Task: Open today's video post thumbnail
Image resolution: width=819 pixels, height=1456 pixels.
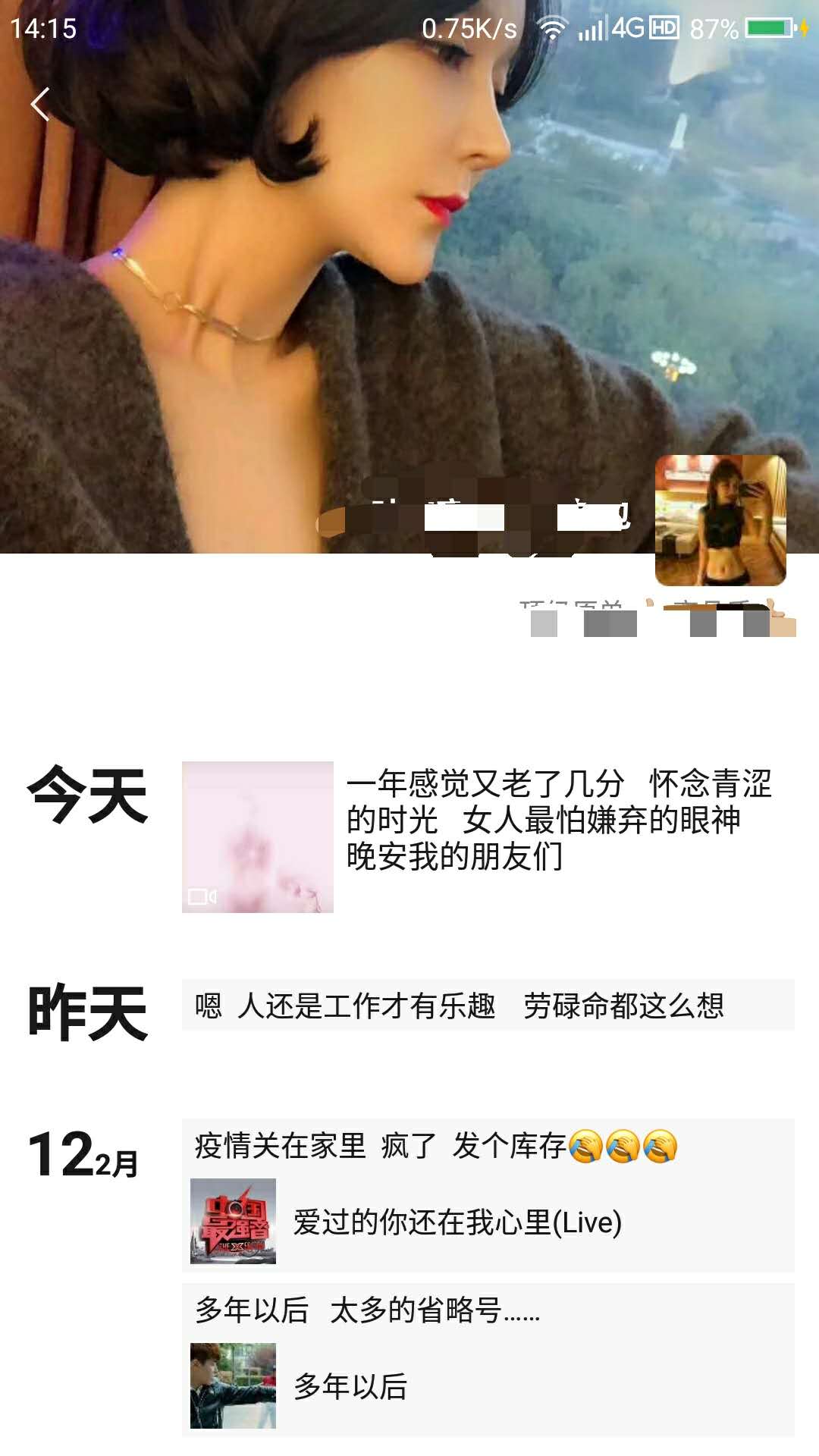Action: coord(258,836)
